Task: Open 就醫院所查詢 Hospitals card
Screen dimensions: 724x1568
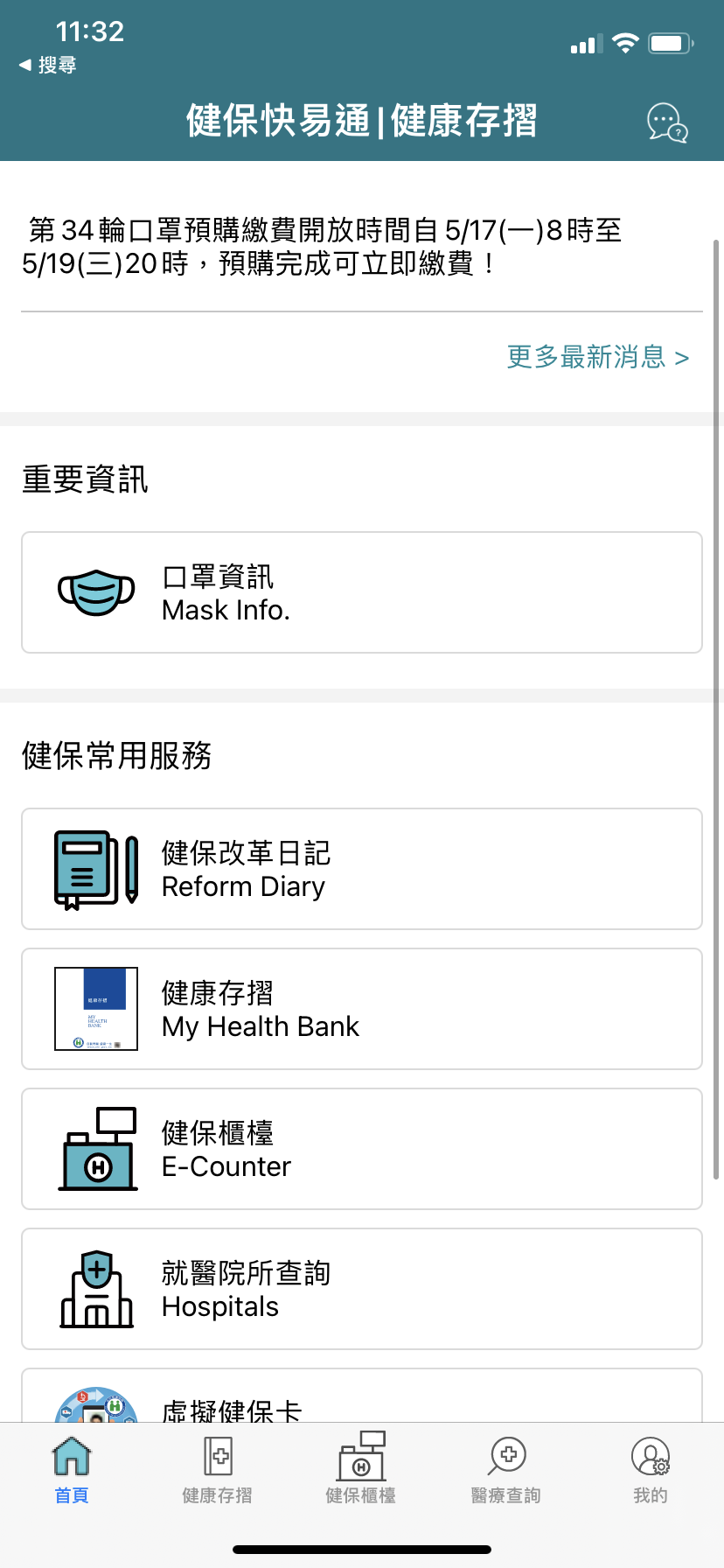Action: point(362,1289)
